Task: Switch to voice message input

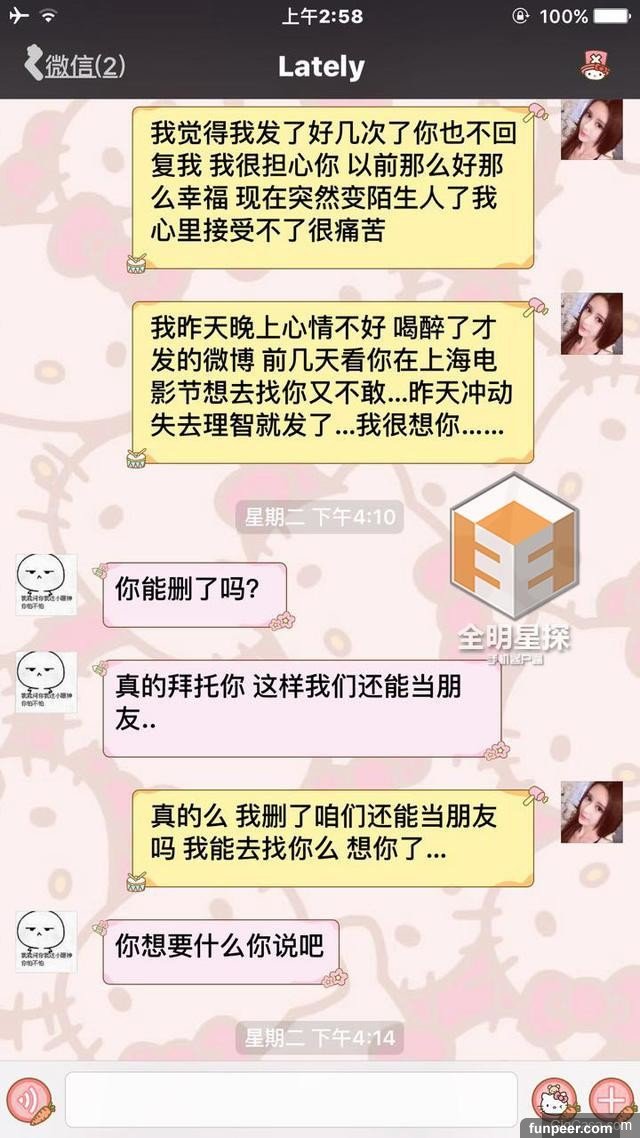Action: coord(28,1098)
